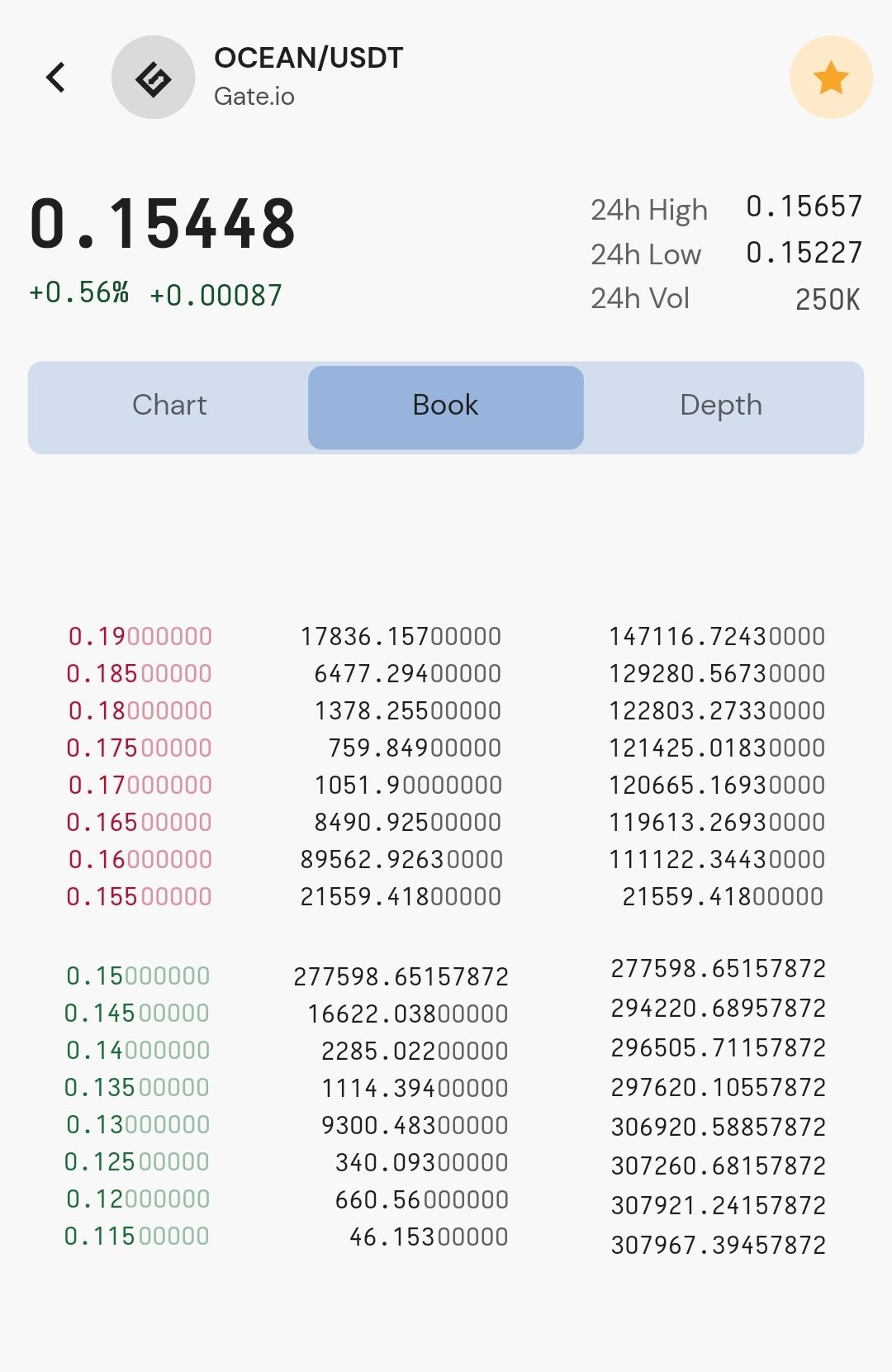Go back using the back arrow
The image size is (892, 1372).
pos(55,78)
